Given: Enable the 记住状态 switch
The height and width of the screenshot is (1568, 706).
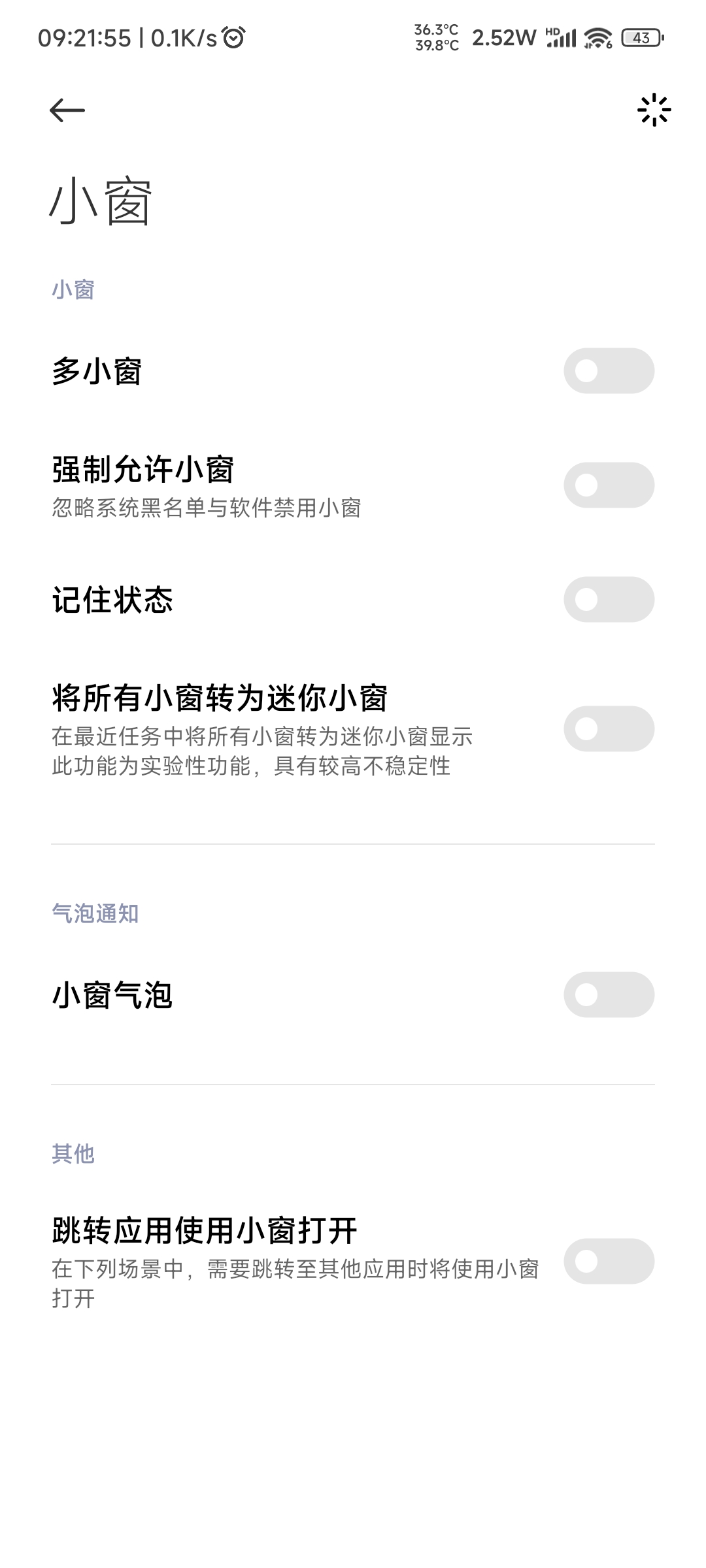Looking at the screenshot, I should [609, 598].
